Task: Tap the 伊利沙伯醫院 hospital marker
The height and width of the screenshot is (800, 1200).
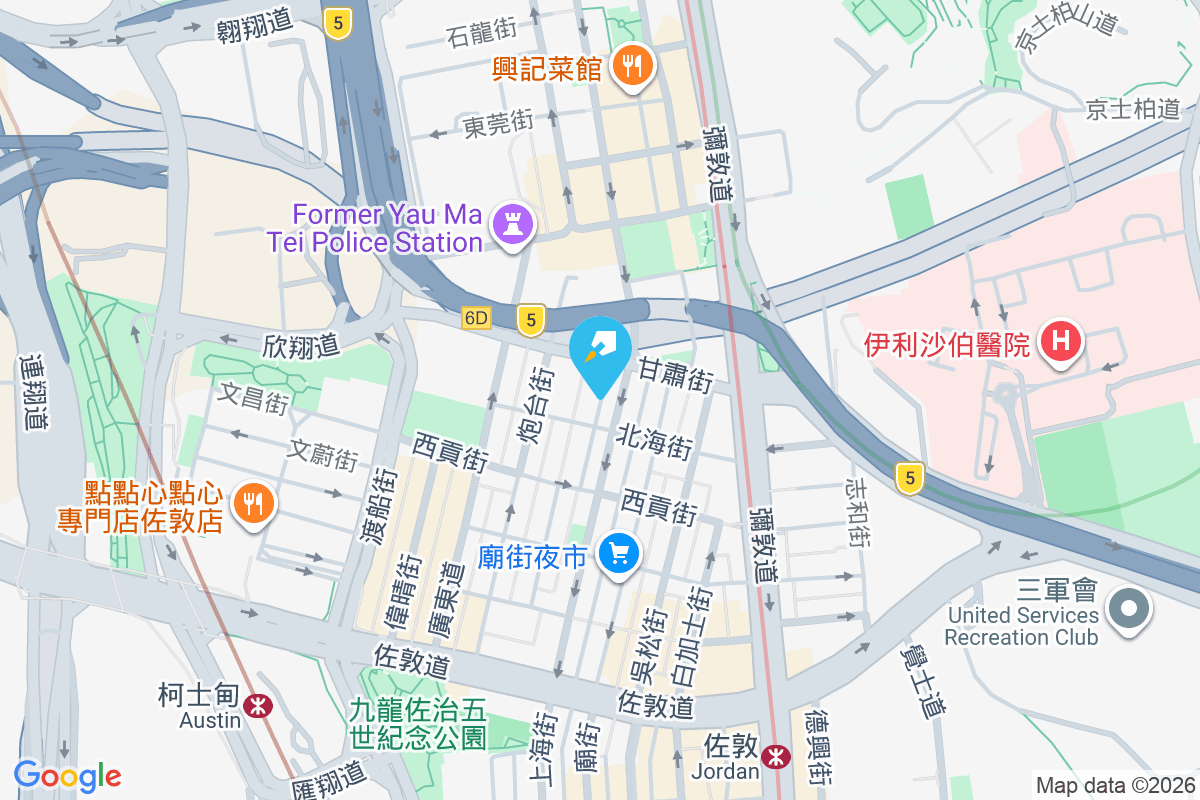Action: click(x=1061, y=343)
